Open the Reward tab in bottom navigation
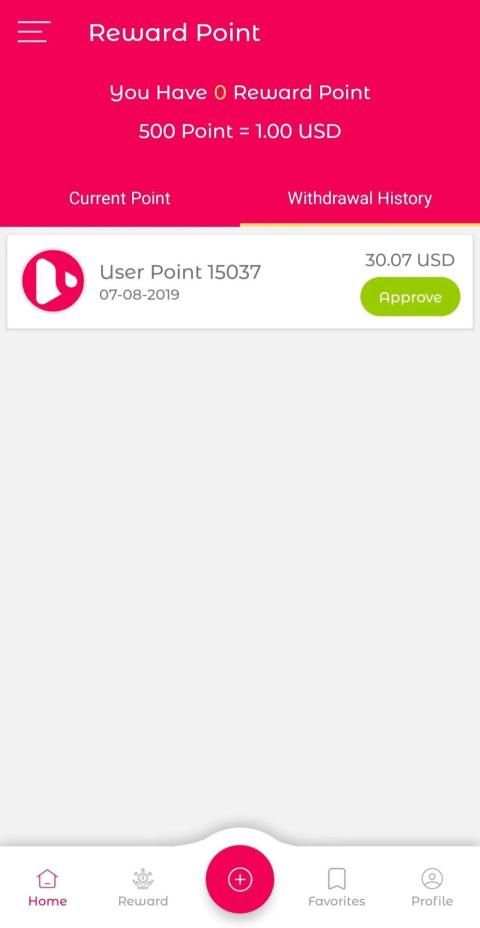Image resolution: width=480 pixels, height=928 pixels. (143, 887)
